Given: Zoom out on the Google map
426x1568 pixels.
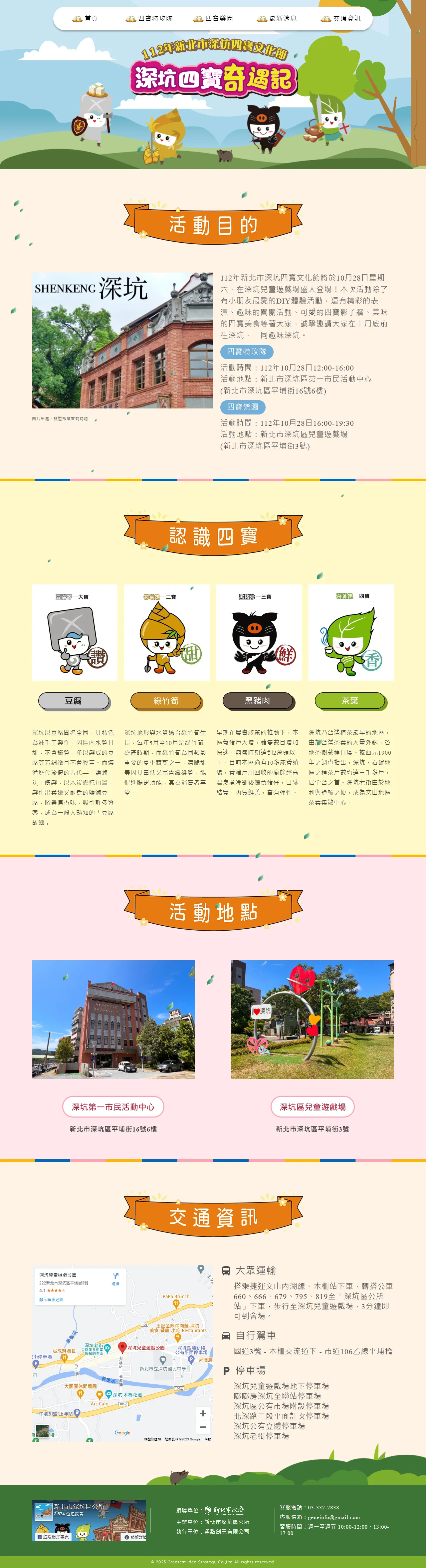Looking at the screenshot, I should (203, 1427).
